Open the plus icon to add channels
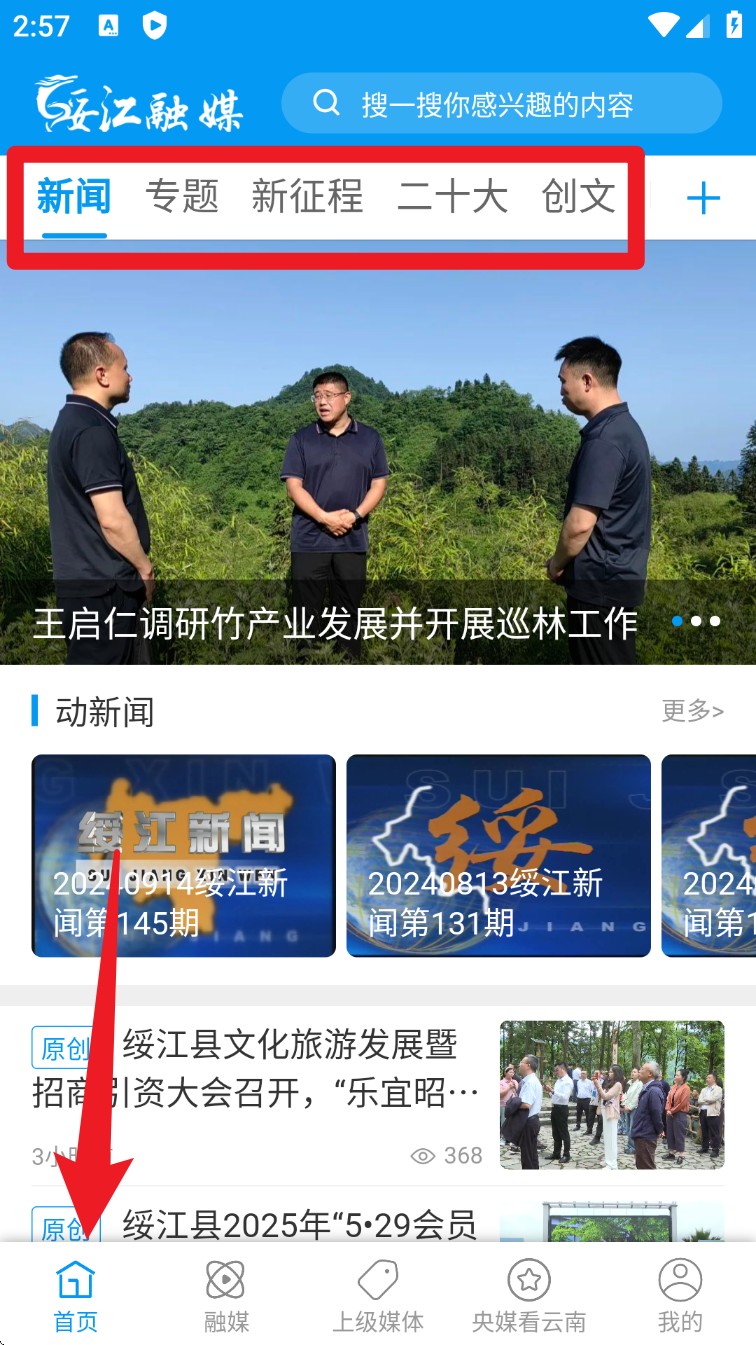 tap(703, 198)
